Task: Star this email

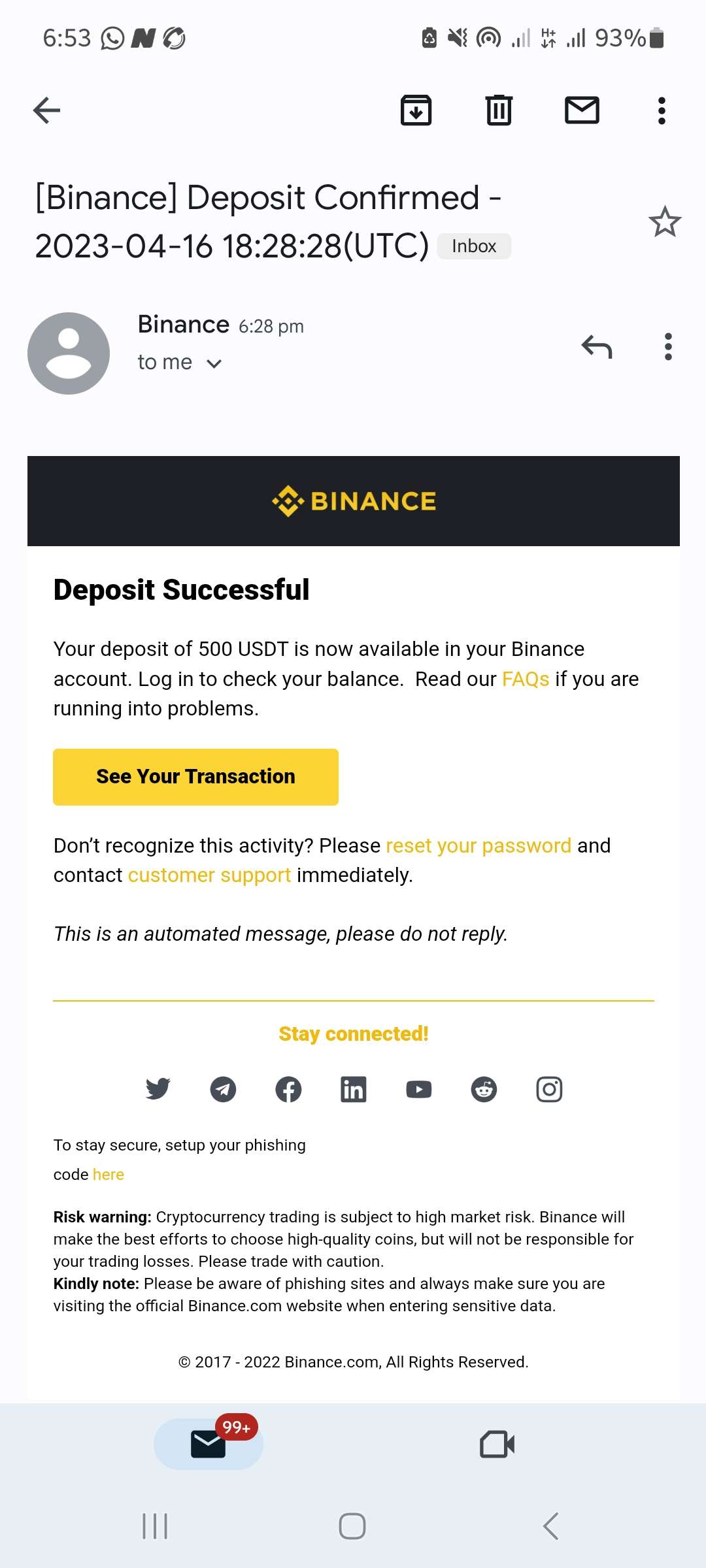Action: [x=664, y=222]
